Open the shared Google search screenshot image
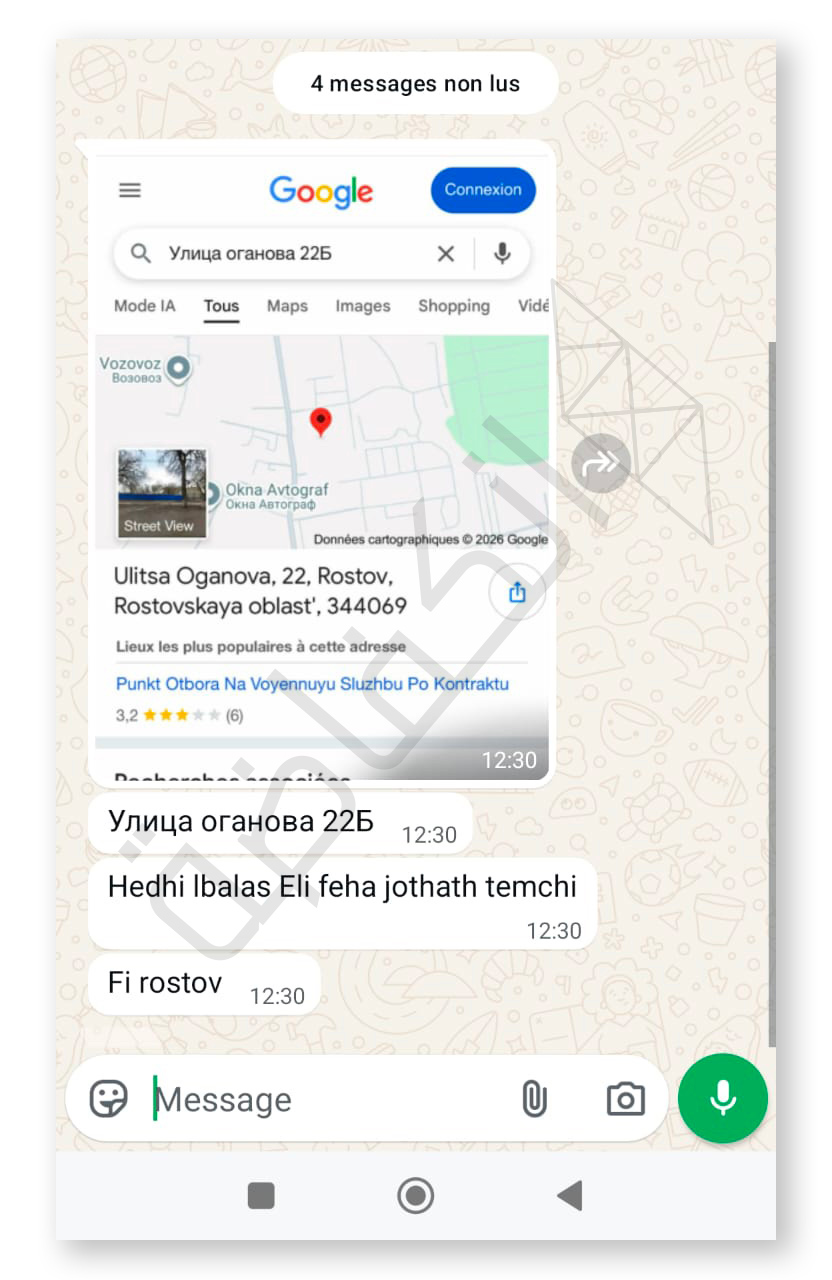This screenshot has width=832, height=1280. (321, 462)
